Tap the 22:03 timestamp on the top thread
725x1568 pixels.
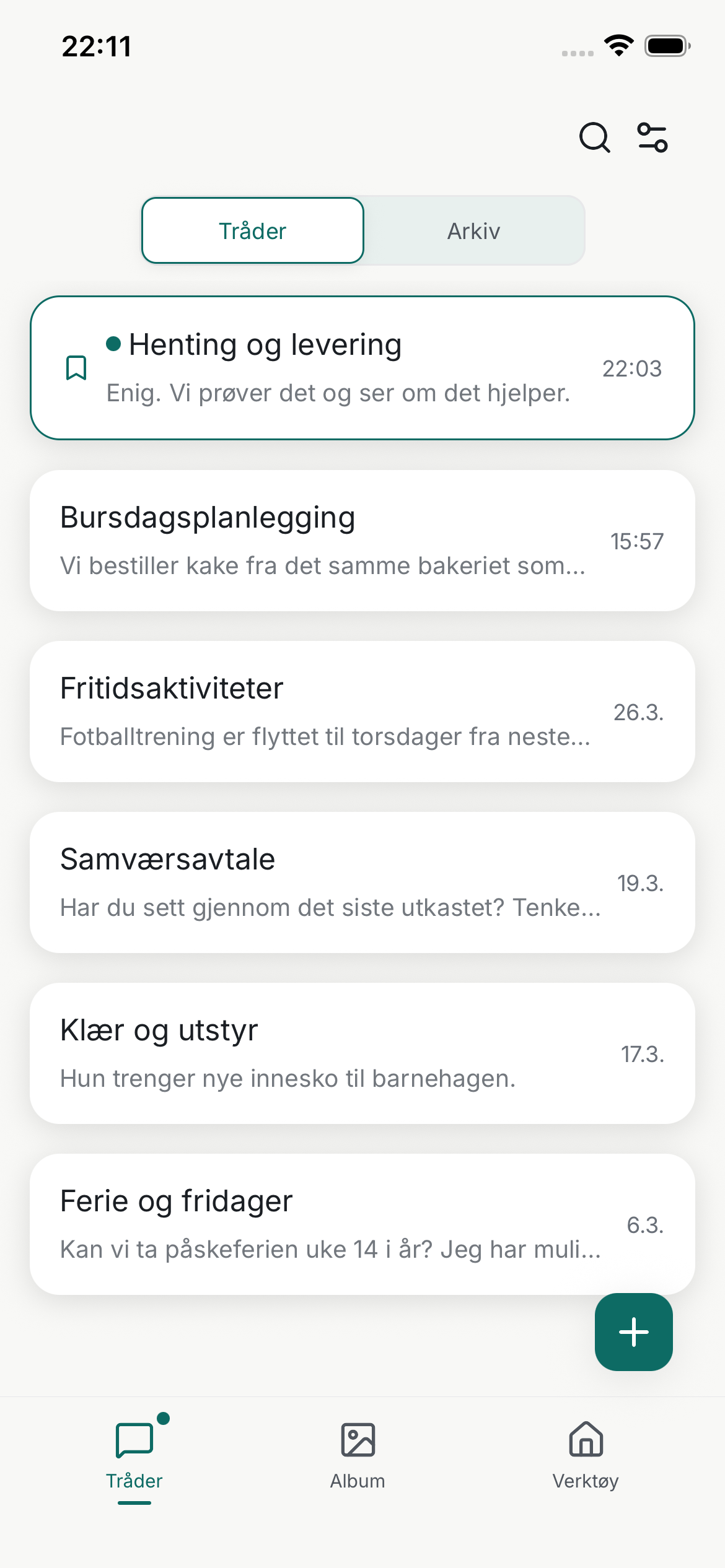(x=633, y=368)
